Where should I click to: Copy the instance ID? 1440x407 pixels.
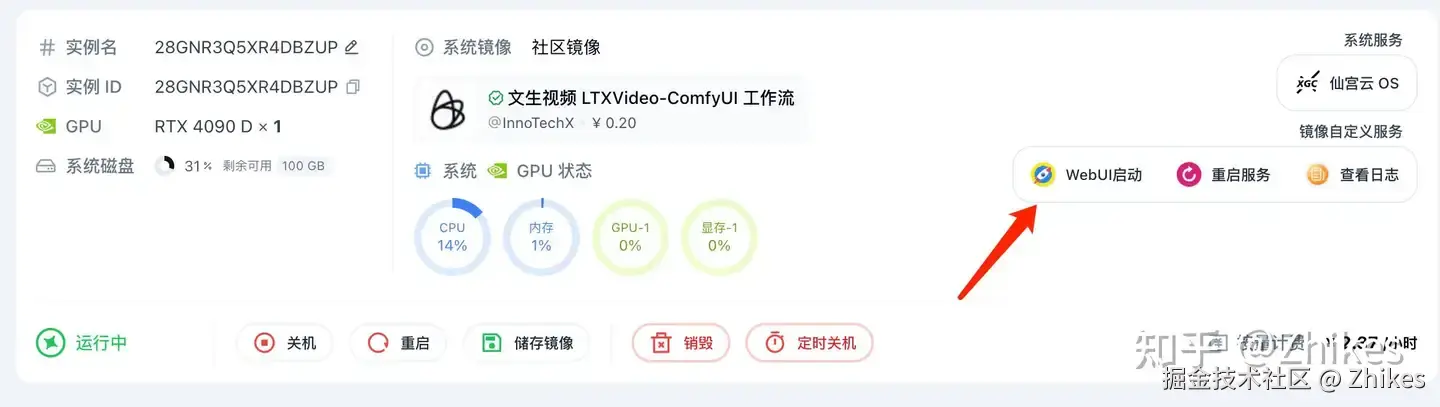pyautogui.click(x=352, y=87)
